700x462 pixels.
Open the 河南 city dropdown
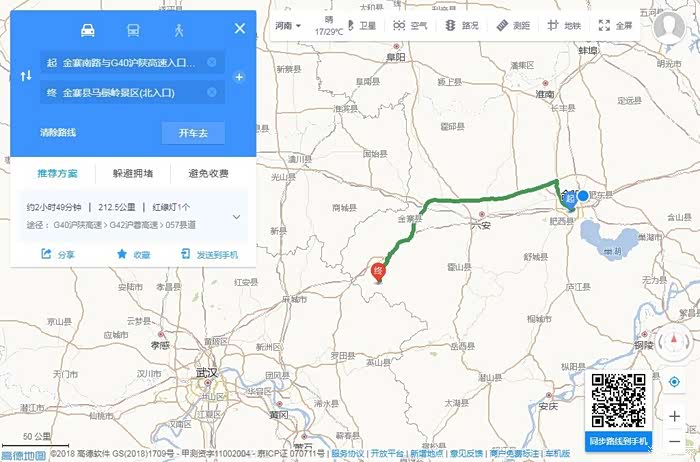pos(288,26)
